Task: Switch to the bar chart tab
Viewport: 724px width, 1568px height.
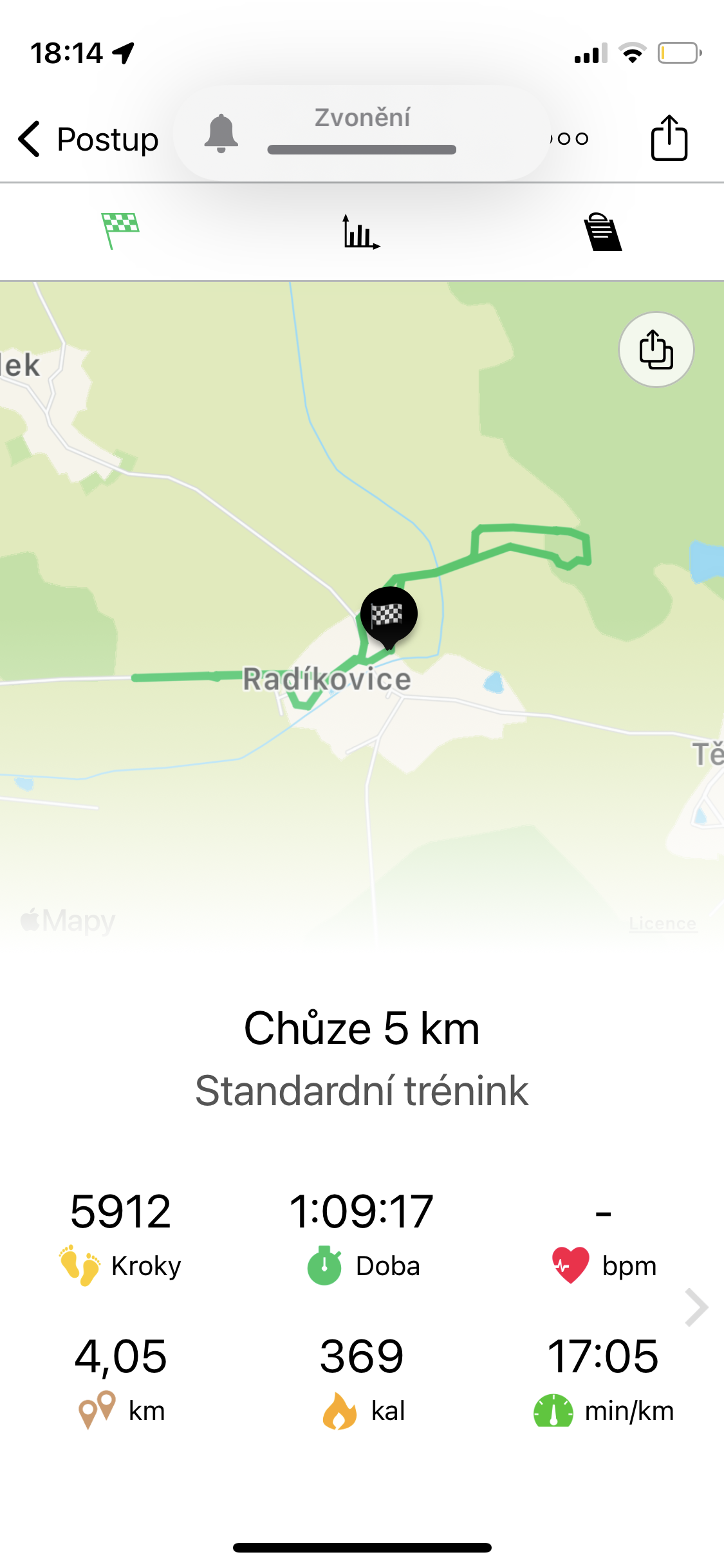Action: click(361, 232)
